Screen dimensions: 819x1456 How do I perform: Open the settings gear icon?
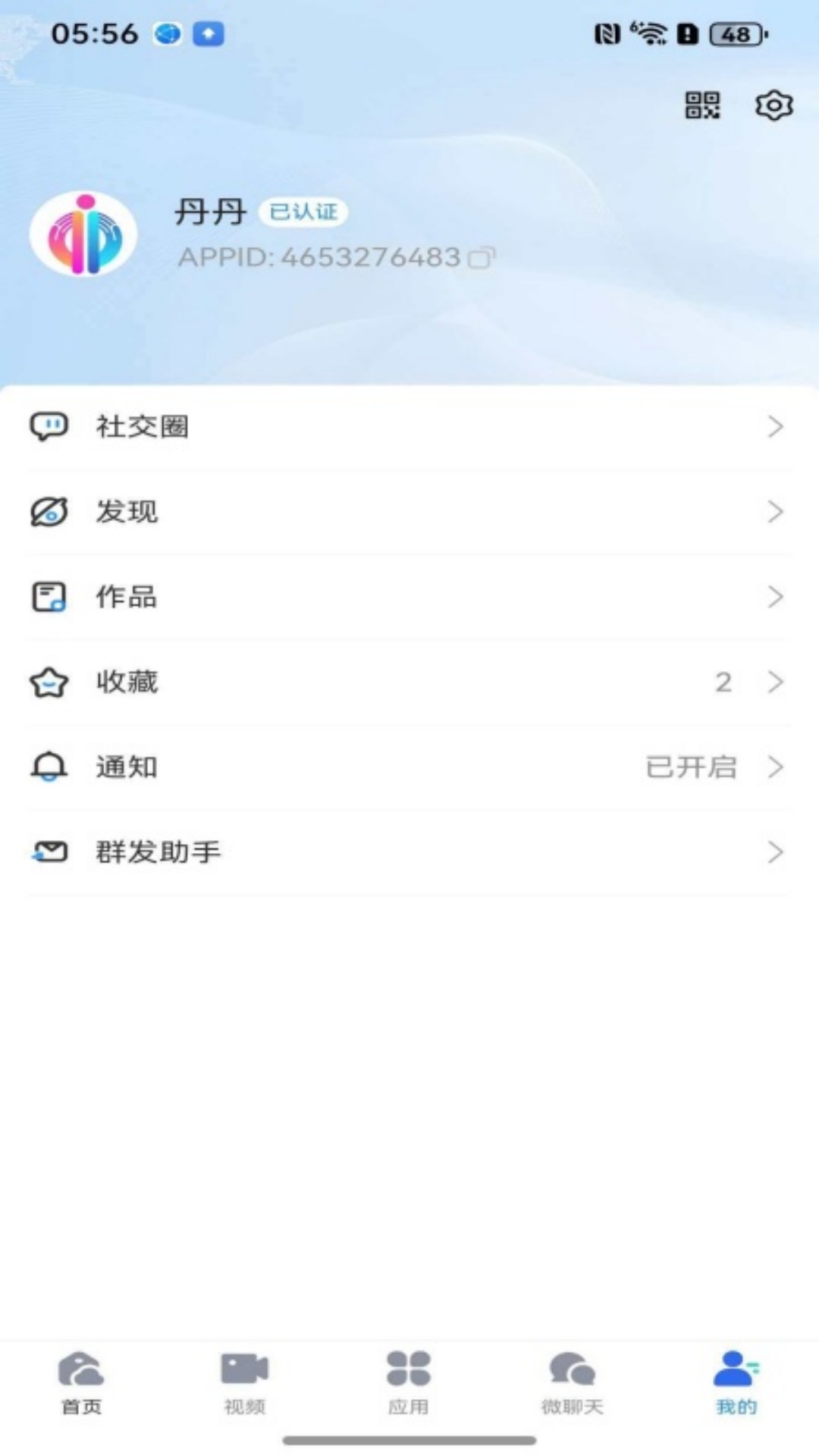point(773,105)
